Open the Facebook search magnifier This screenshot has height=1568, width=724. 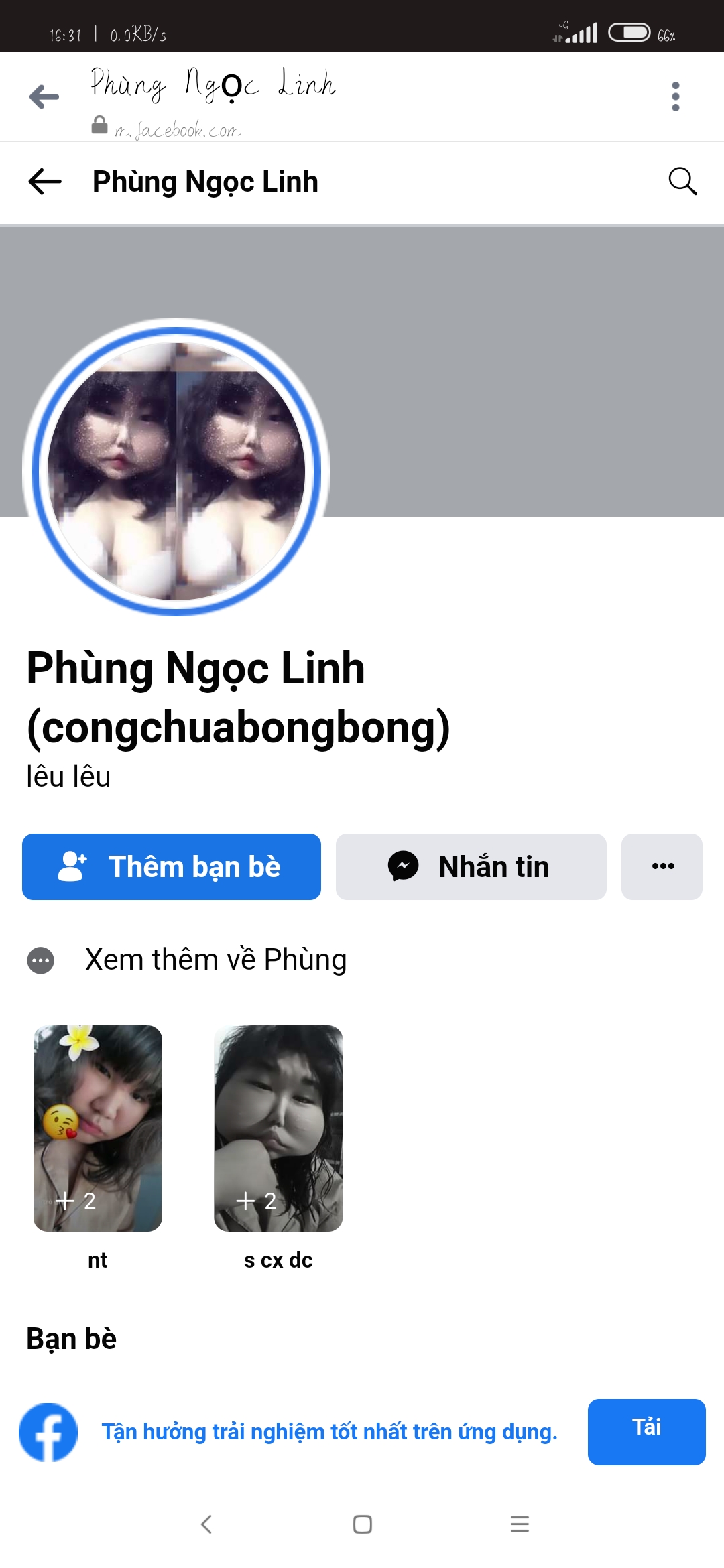pyautogui.click(x=682, y=182)
